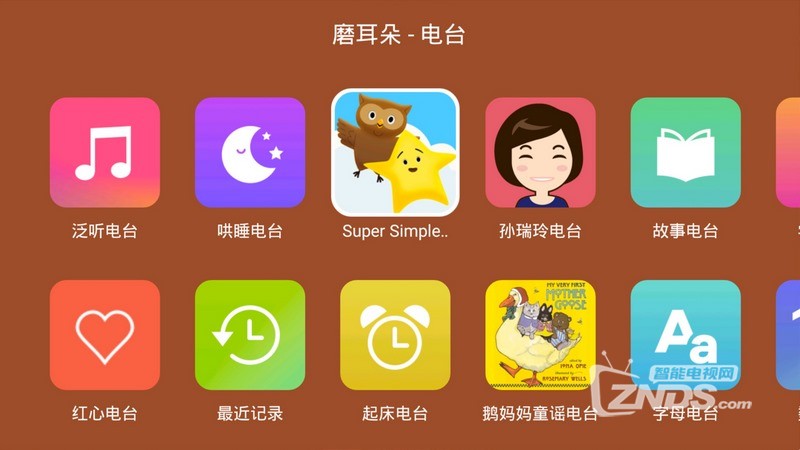The width and height of the screenshot is (800, 450).
Task: Open the 泛听电台 music station
Action: (x=105, y=152)
